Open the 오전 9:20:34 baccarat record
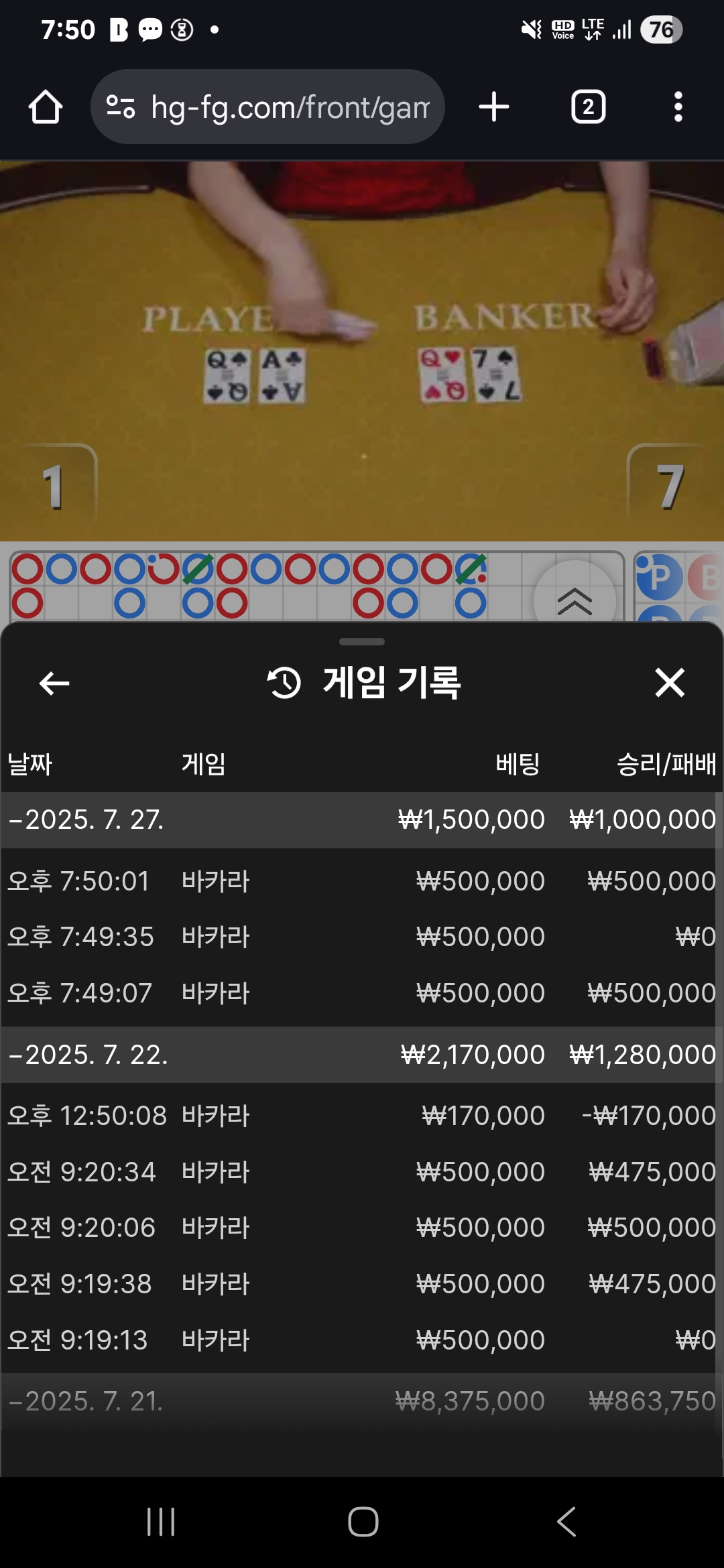 [362, 1172]
